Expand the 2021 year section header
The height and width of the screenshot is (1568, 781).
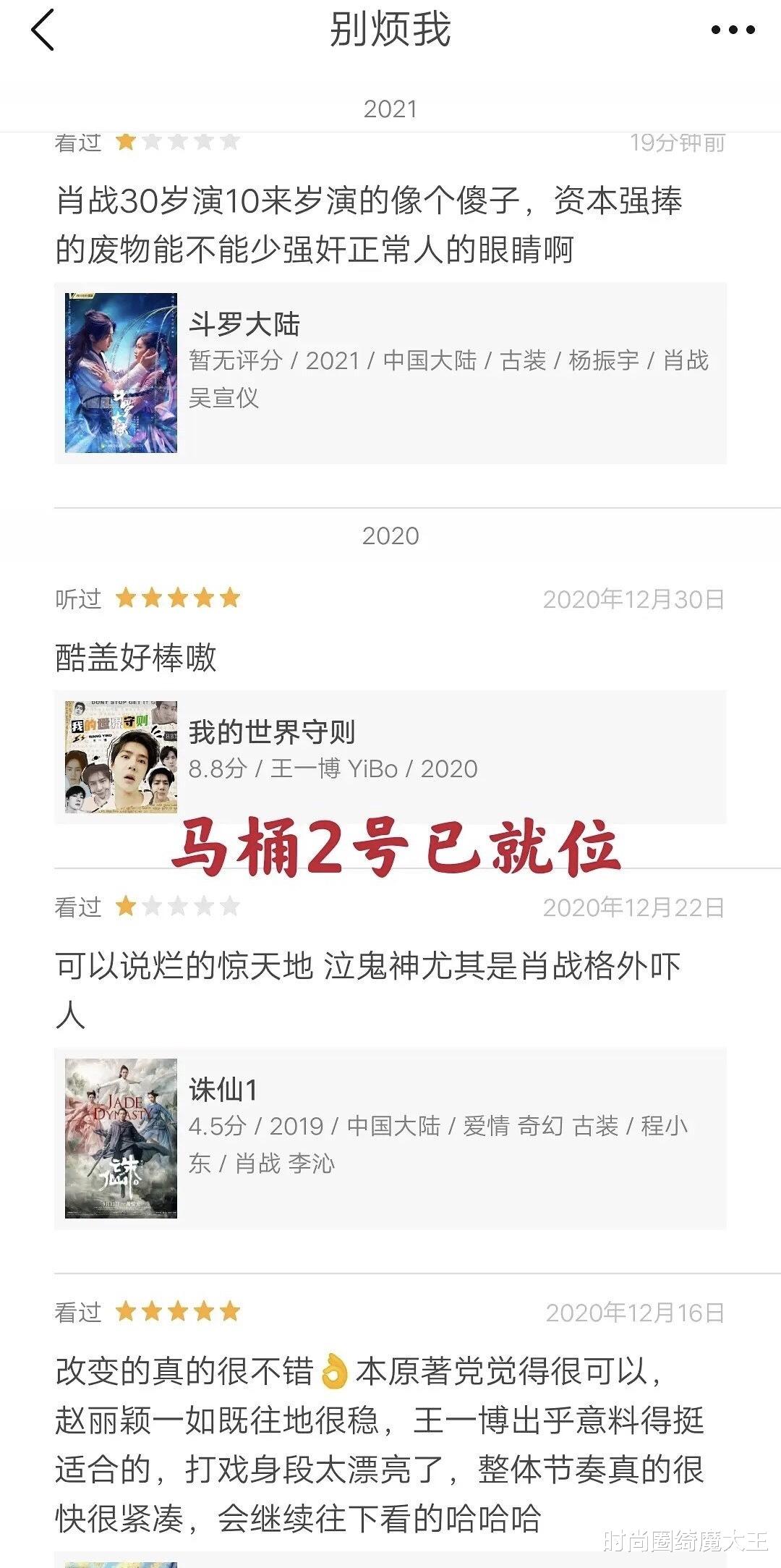click(x=390, y=109)
